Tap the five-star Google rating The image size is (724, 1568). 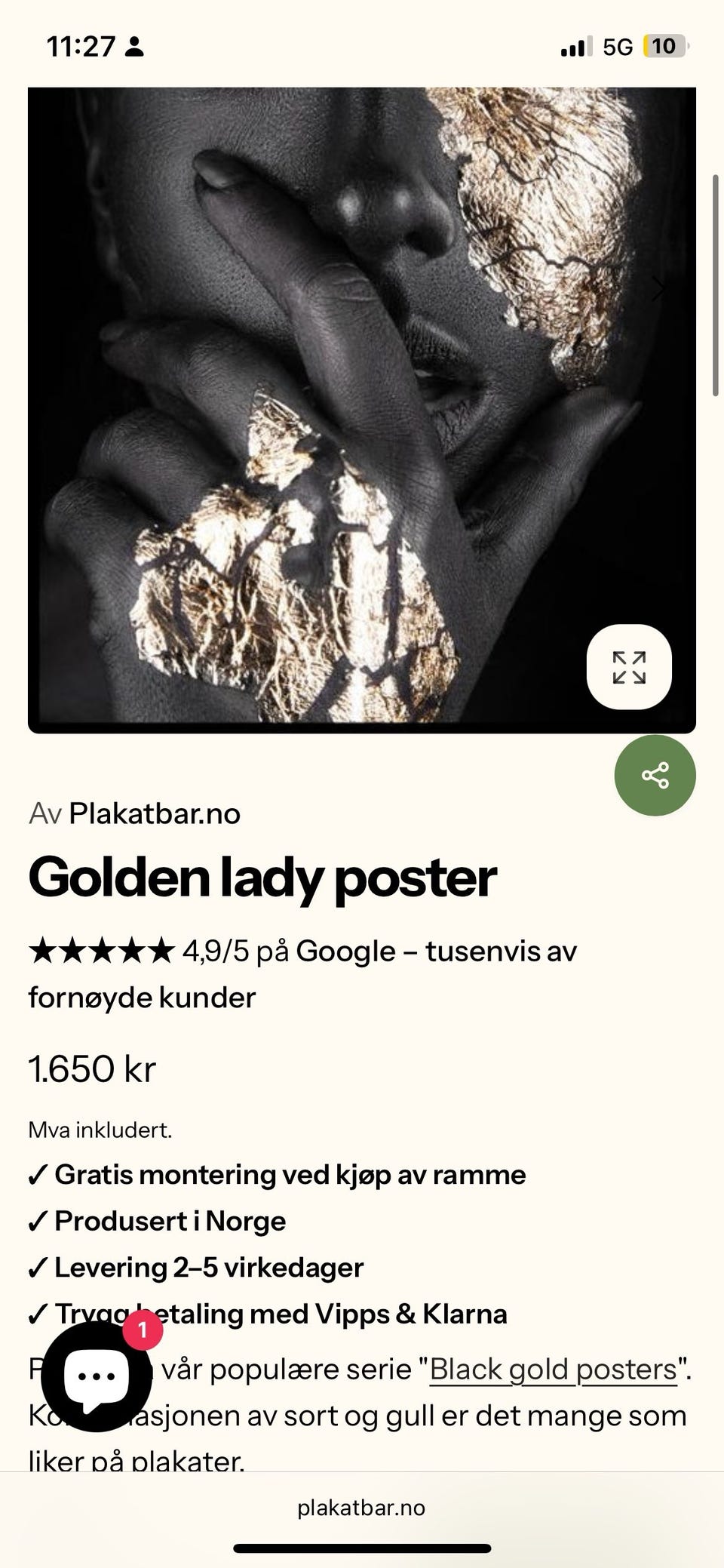coord(100,951)
